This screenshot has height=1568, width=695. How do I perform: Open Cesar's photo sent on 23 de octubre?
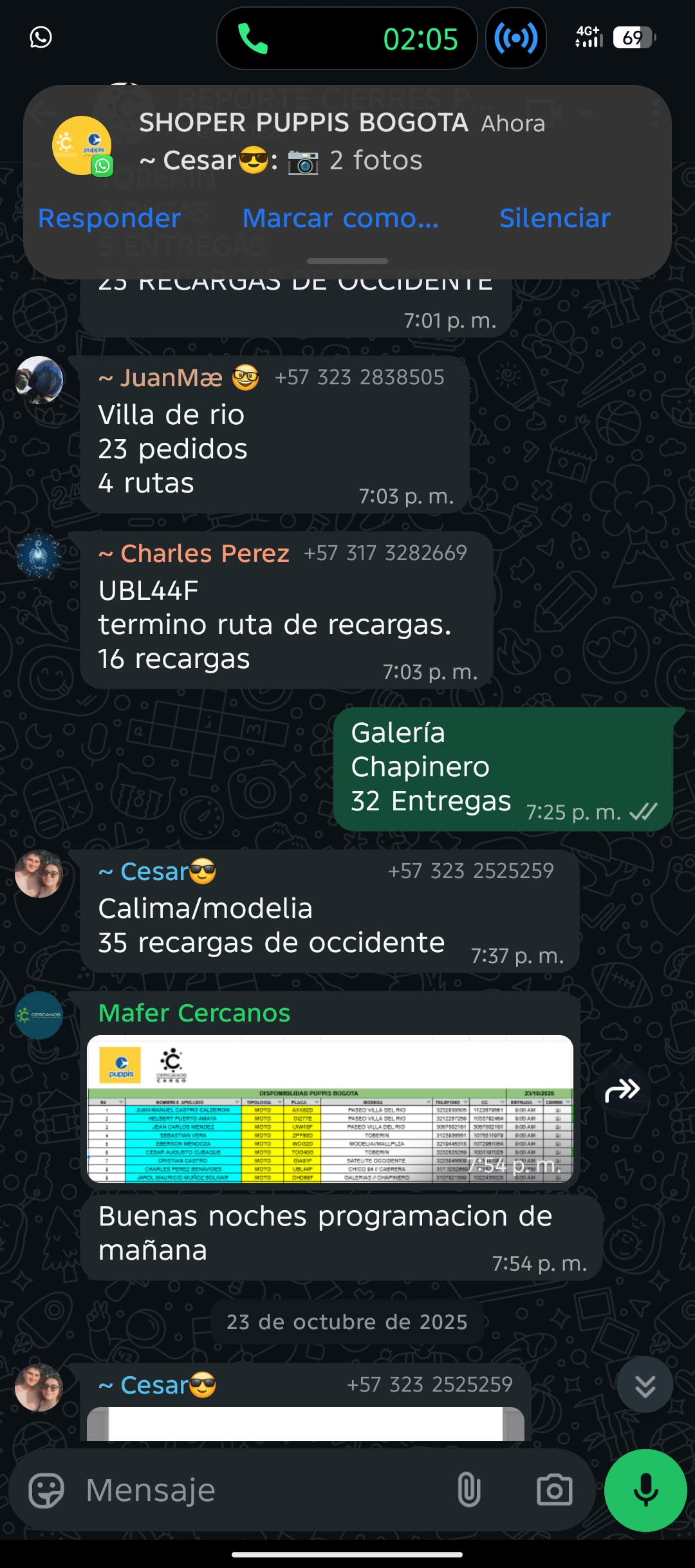[306, 1424]
